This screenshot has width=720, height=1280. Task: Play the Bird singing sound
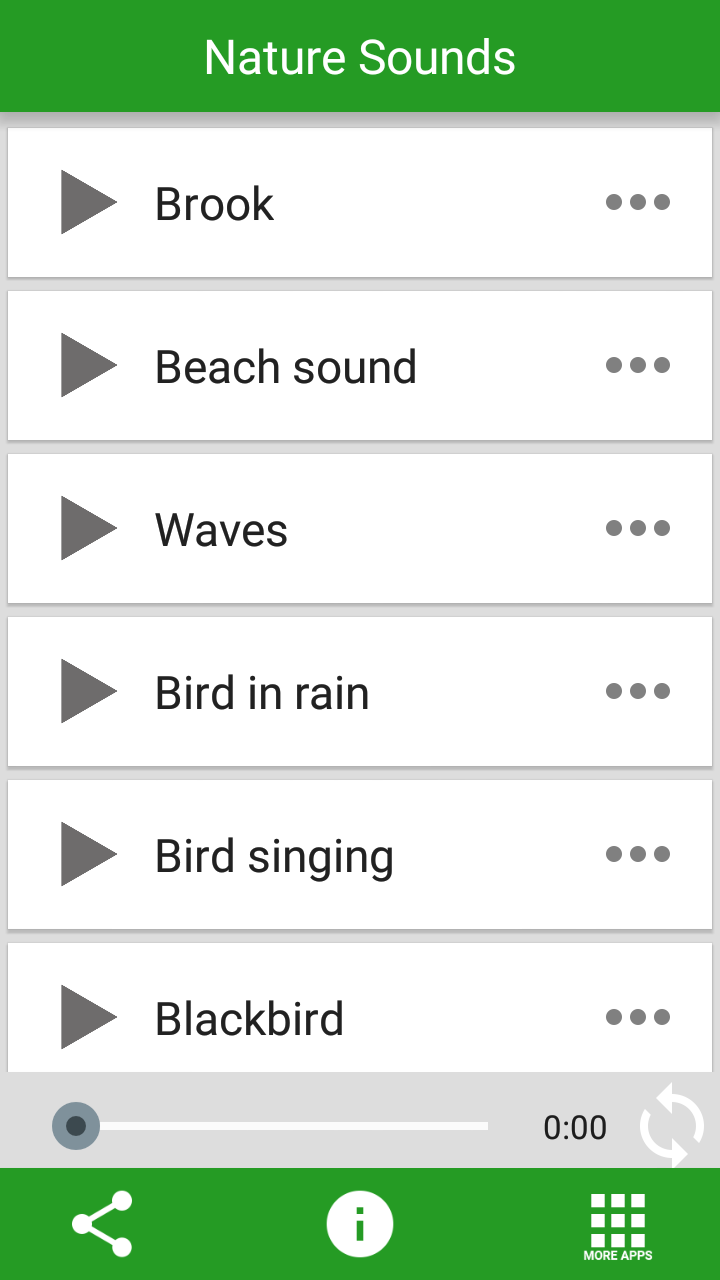coord(89,854)
